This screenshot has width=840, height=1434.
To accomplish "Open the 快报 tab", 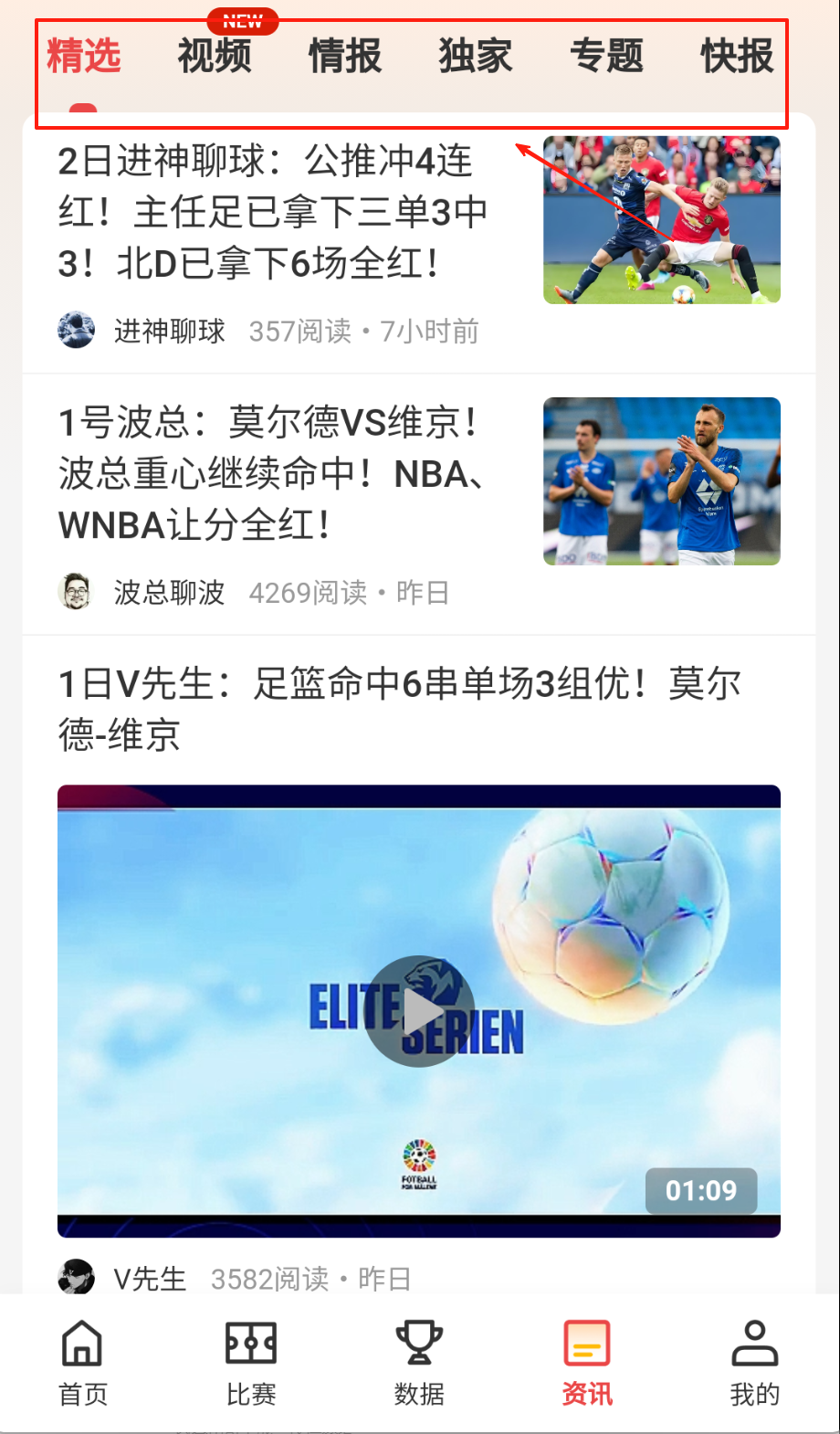I will [737, 57].
